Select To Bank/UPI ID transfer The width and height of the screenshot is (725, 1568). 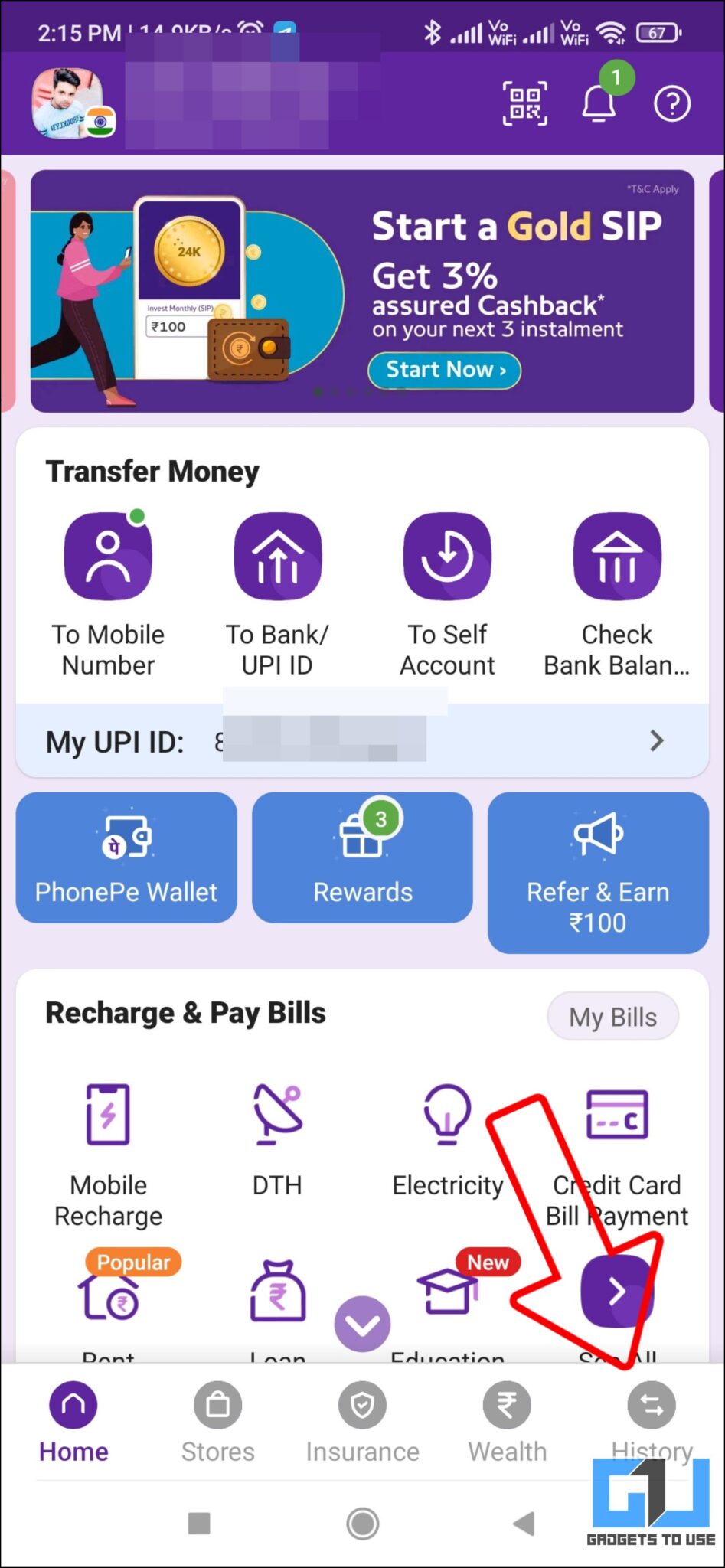click(277, 556)
